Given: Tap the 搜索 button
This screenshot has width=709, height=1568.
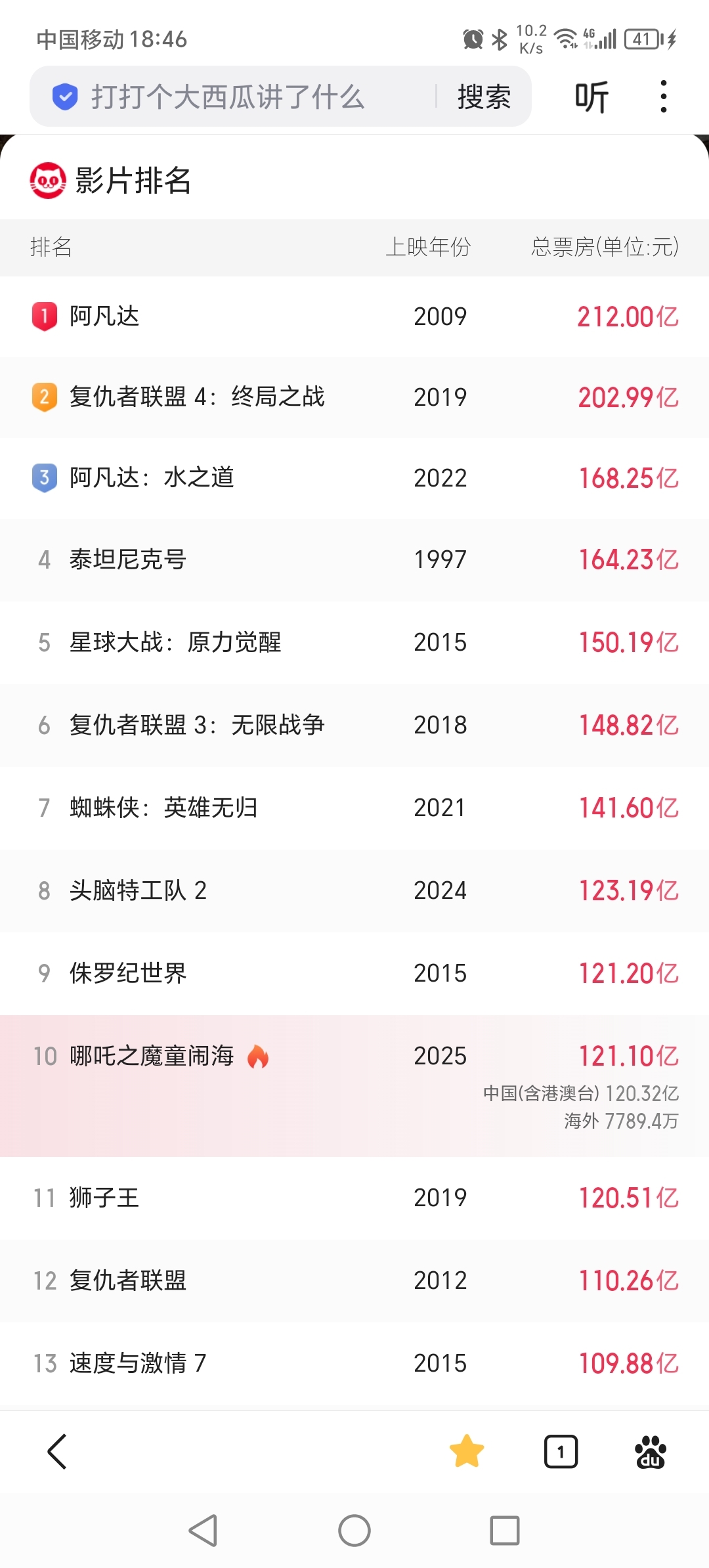Looking at the screenshot, I should coord(484,97).
